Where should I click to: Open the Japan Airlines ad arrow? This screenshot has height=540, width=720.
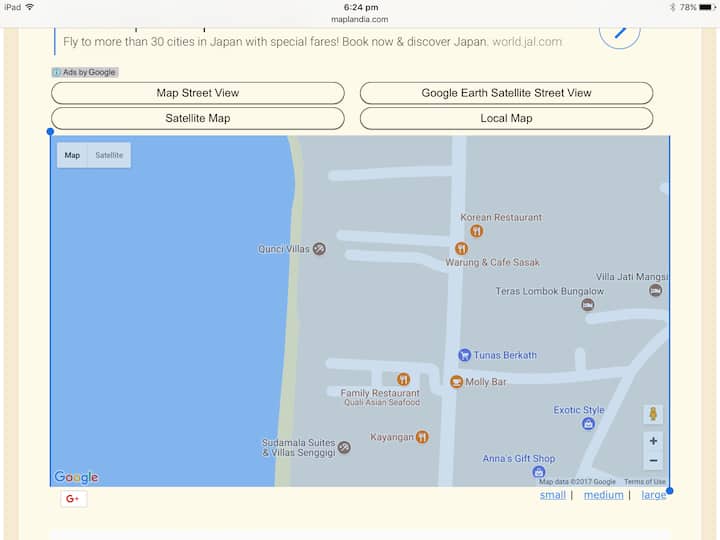click(620, 29)
